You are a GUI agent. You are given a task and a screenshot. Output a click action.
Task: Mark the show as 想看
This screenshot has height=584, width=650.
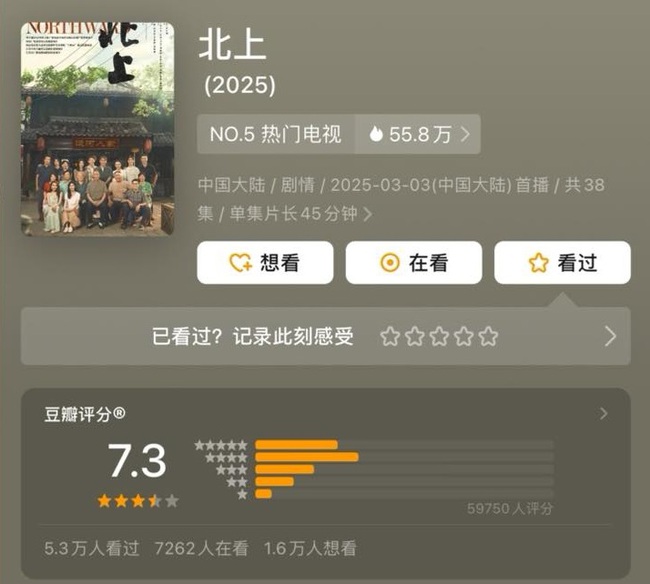tap(265, 263)
